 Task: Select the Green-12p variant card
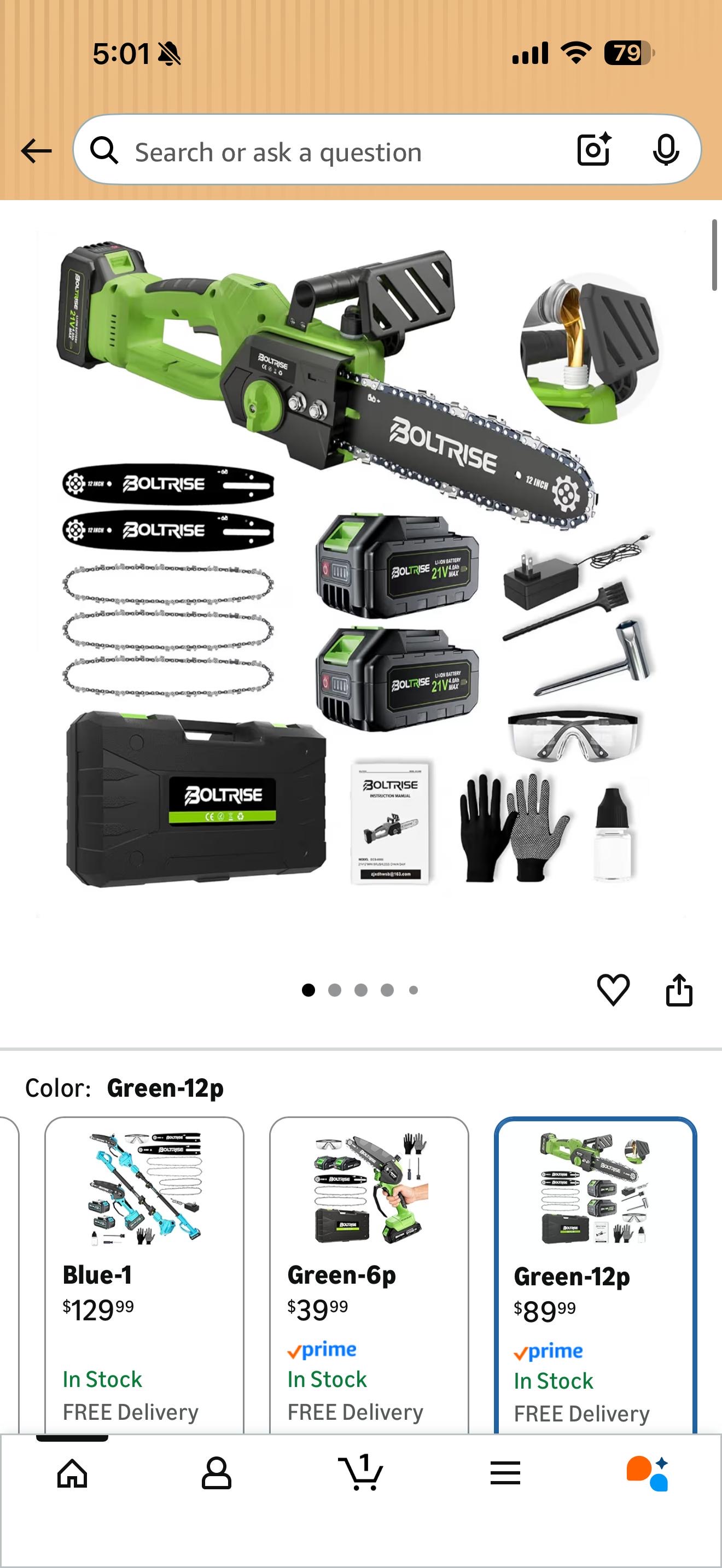coord(595,1272)
